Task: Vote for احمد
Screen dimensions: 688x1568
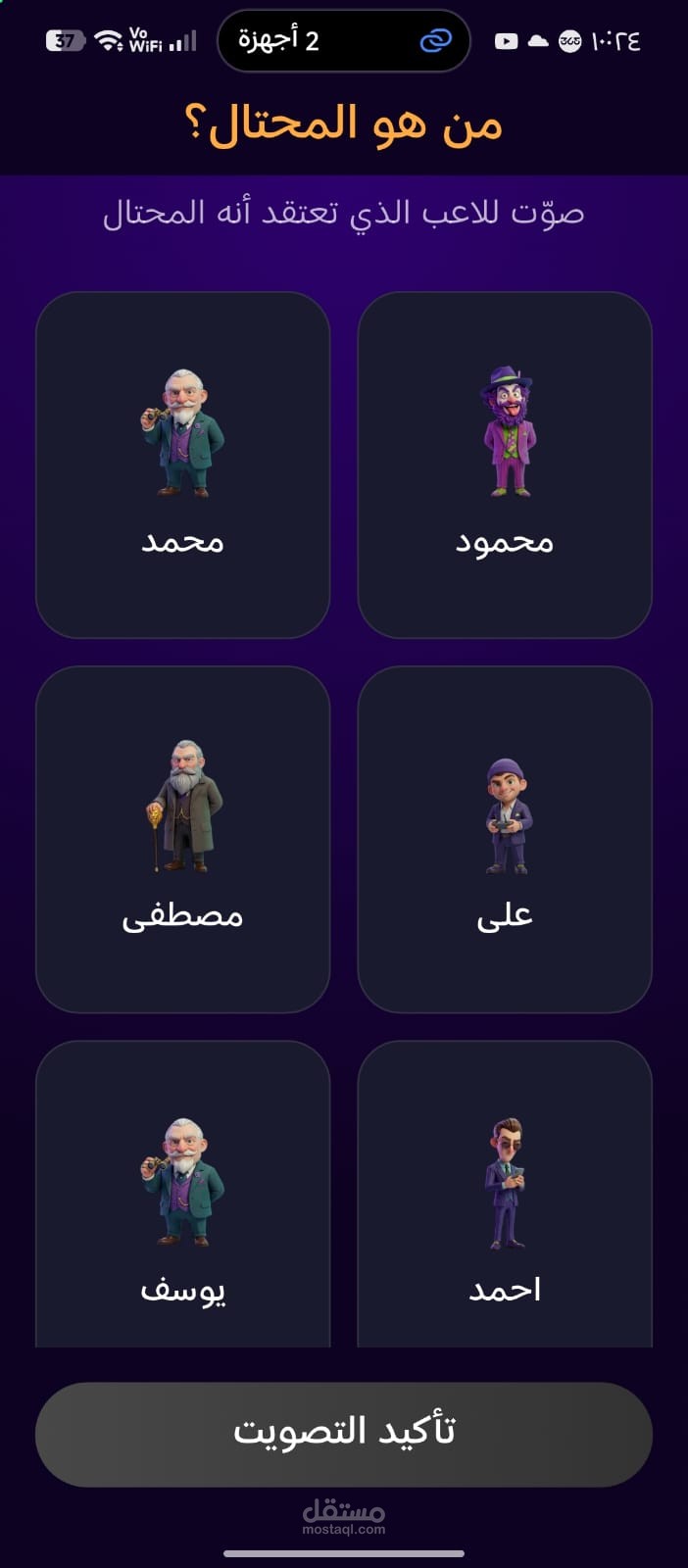Action: 505,1194
